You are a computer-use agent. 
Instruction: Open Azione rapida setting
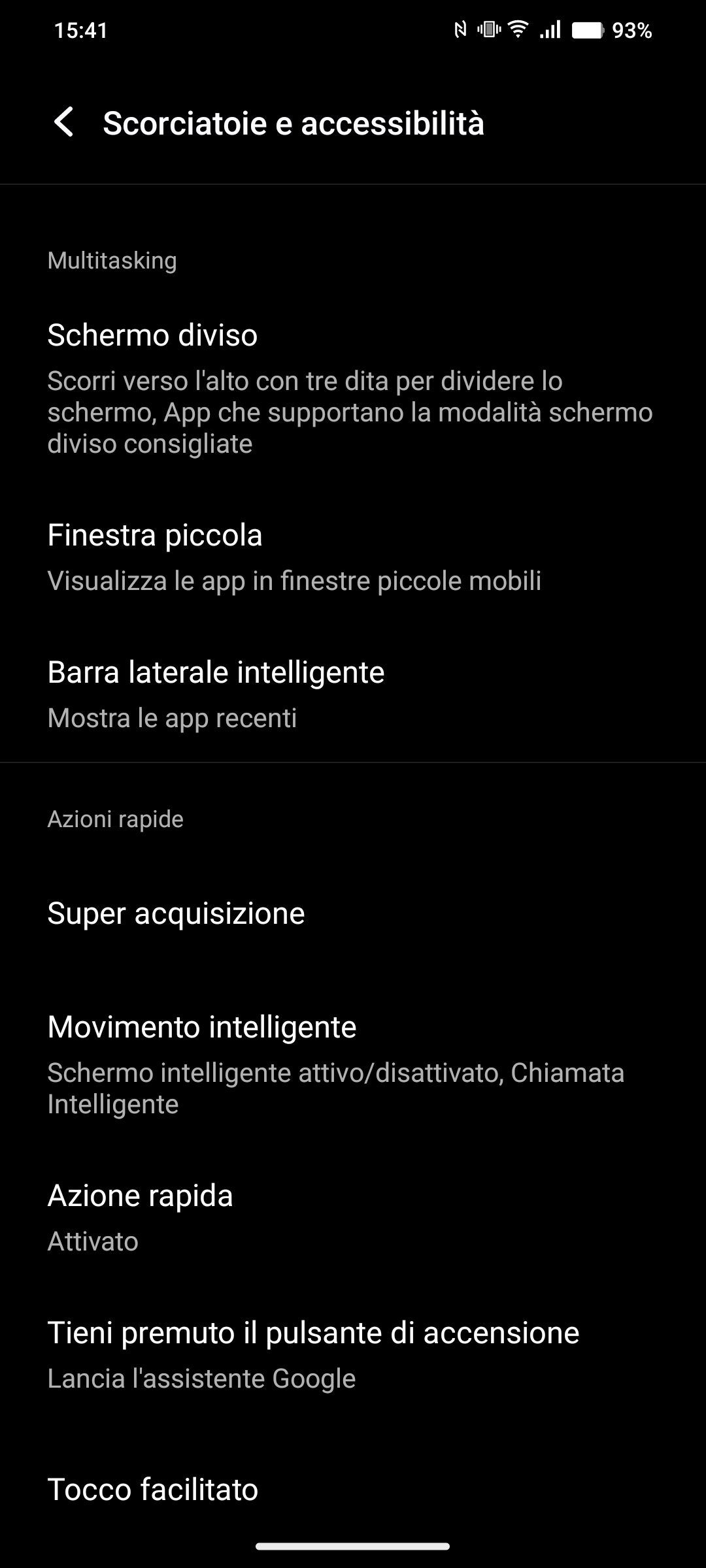point(353,1217)
